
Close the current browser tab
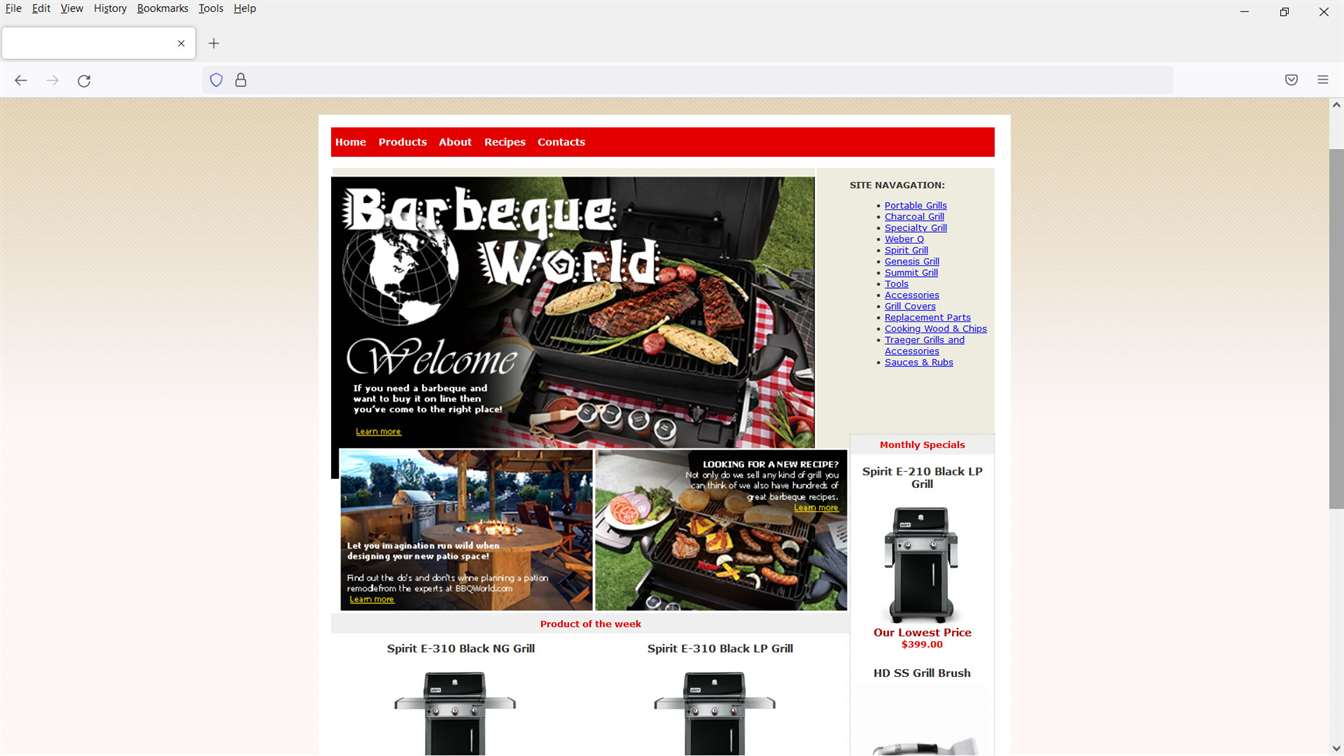(181, 44)
